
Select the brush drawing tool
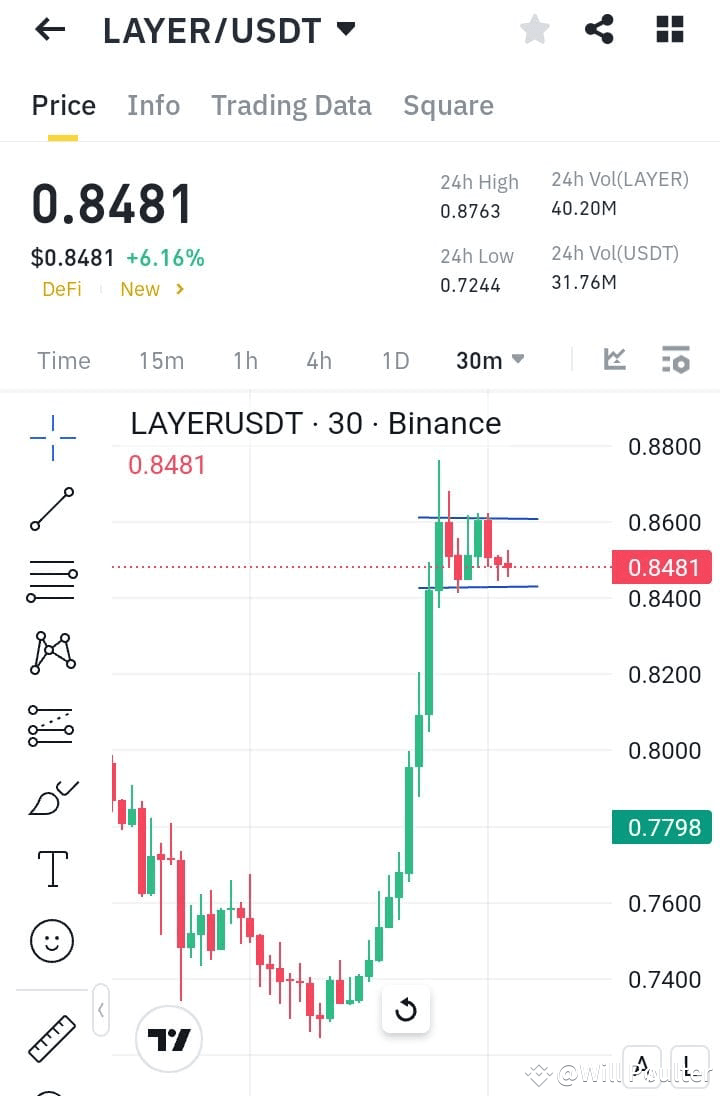tap(51, 796)
